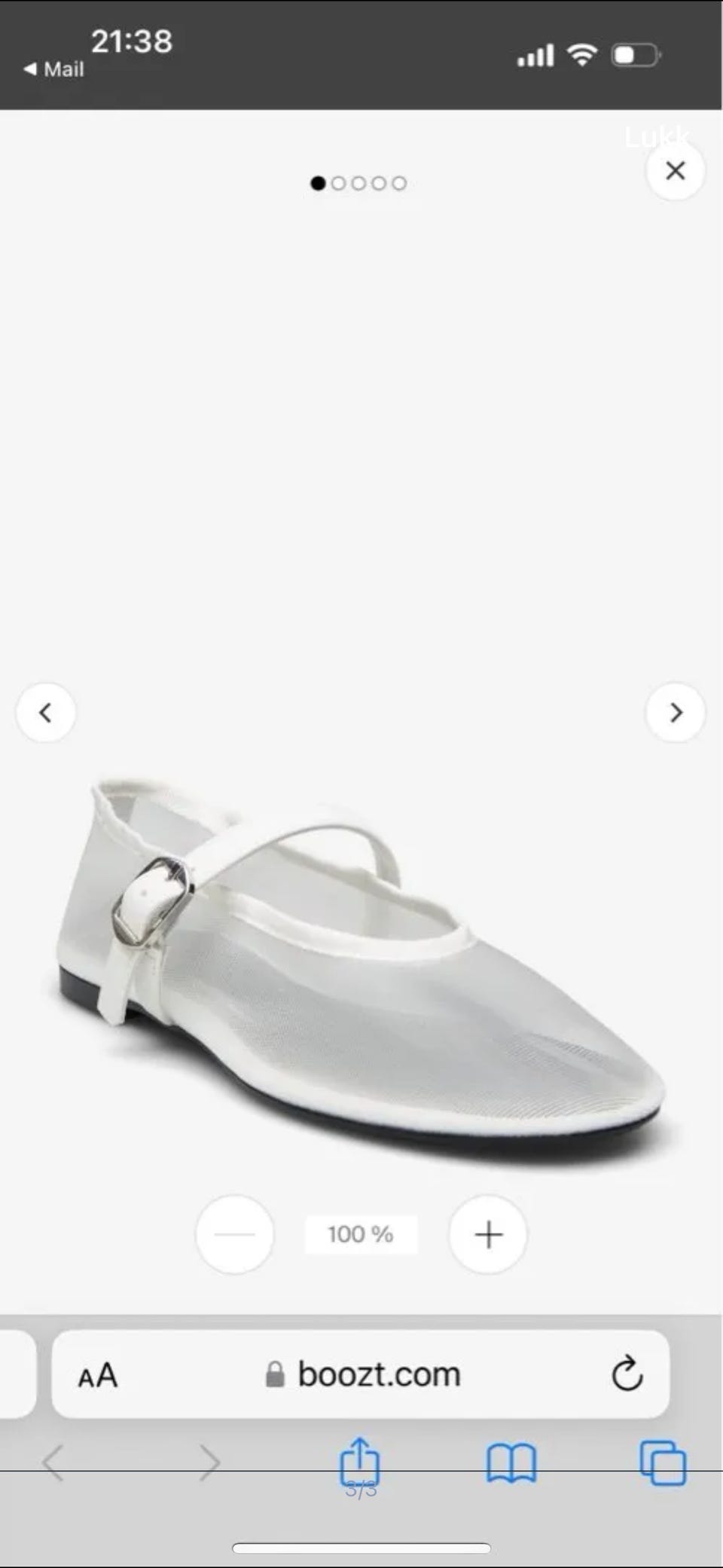Image resolution: width=723 pixels, height=1568 pixels.
Task: Open Safari bookmarks
Action: [x=511, y=1463]
